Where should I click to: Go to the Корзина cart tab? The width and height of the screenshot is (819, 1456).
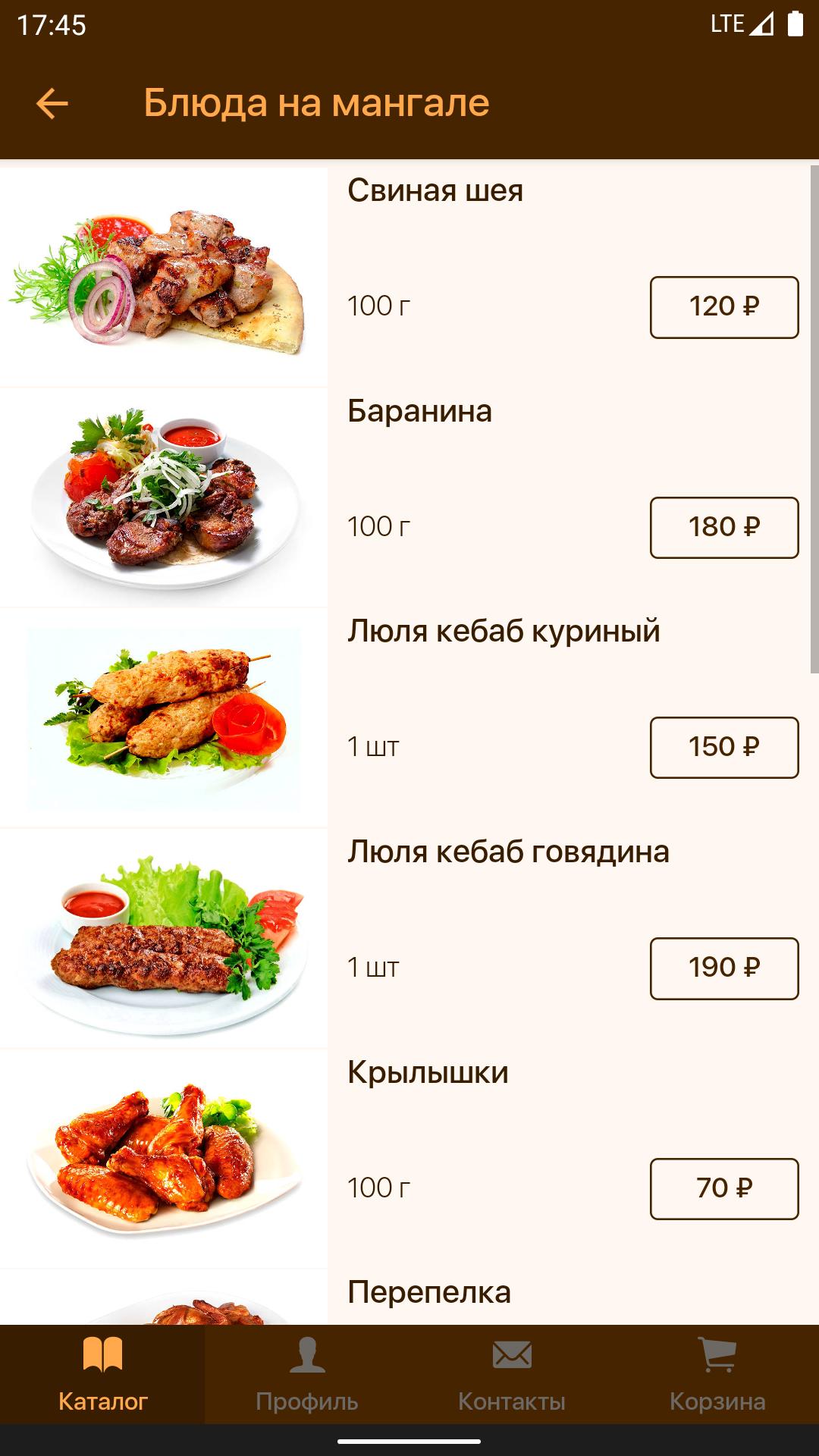point(717,1374)
